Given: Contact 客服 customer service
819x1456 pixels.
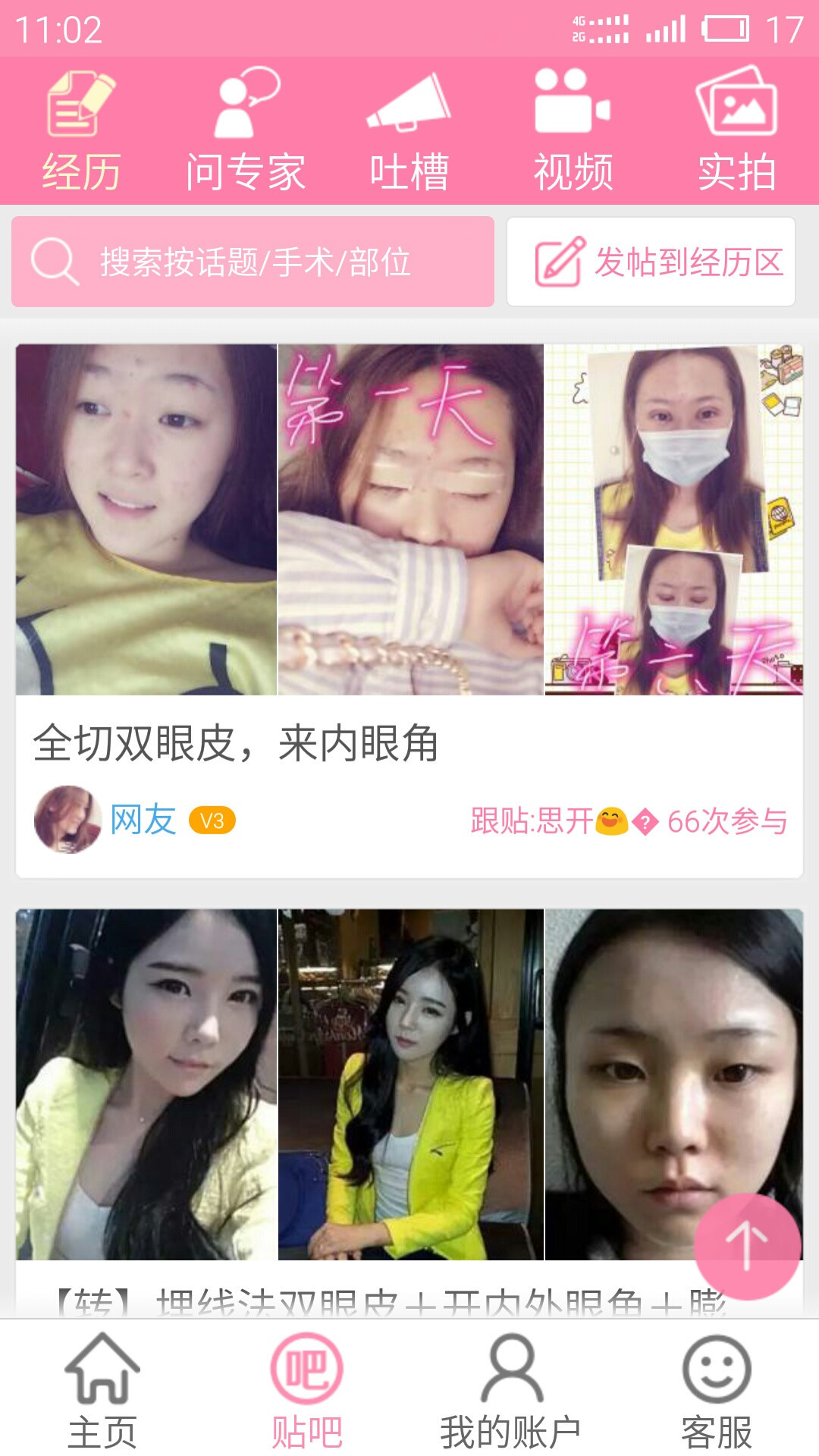Looking at the screenshot, I should click(x=717, y=1389).
